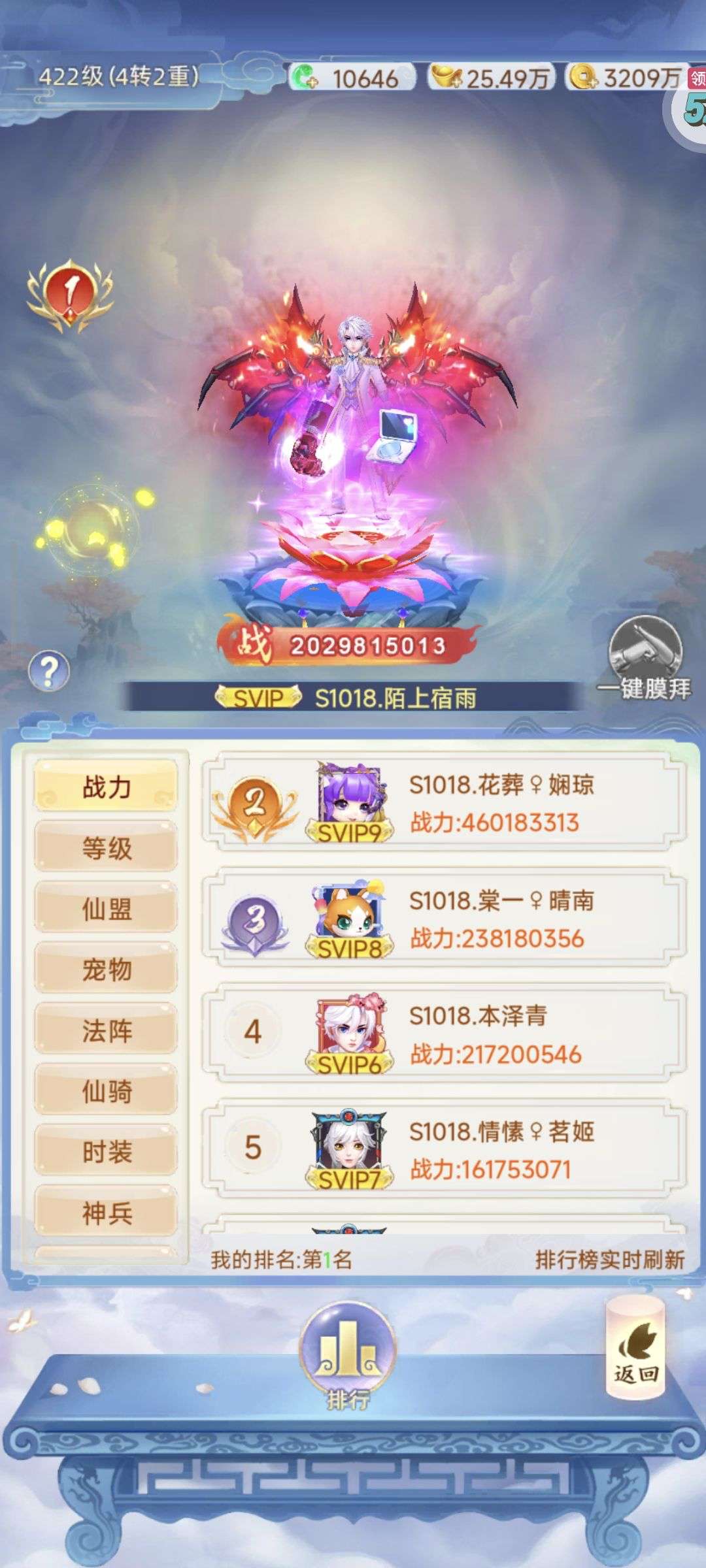View player S1018.情愫♀茗姬's ranking entry
The width and height of the screenshot is (706, 1568).
445,1151
